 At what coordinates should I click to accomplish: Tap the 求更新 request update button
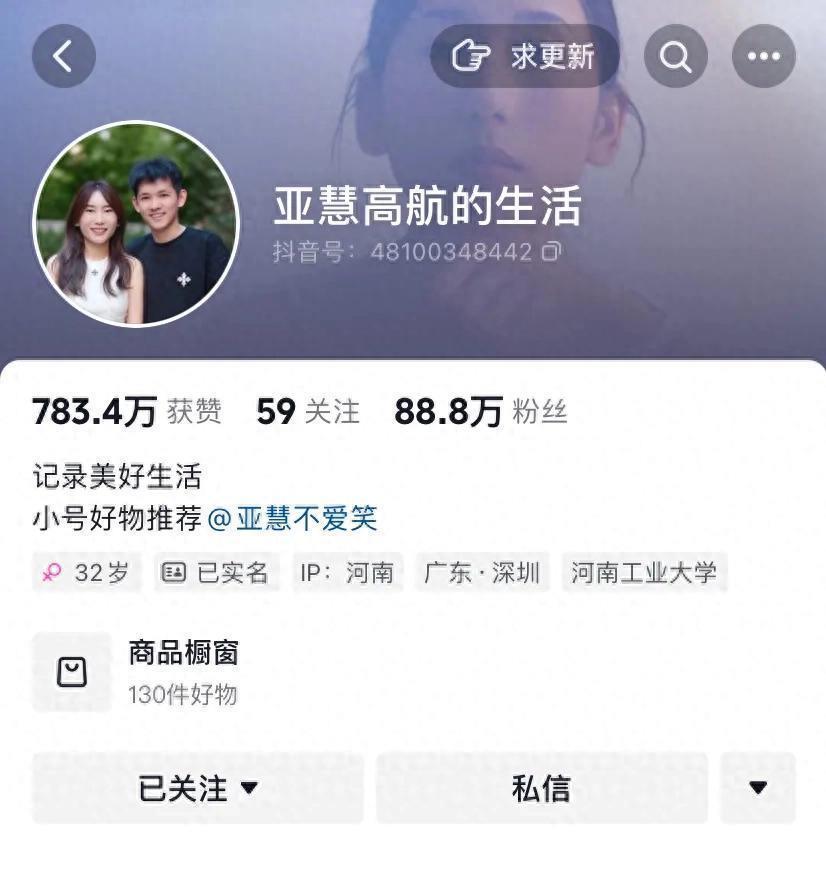coord(525,56)
